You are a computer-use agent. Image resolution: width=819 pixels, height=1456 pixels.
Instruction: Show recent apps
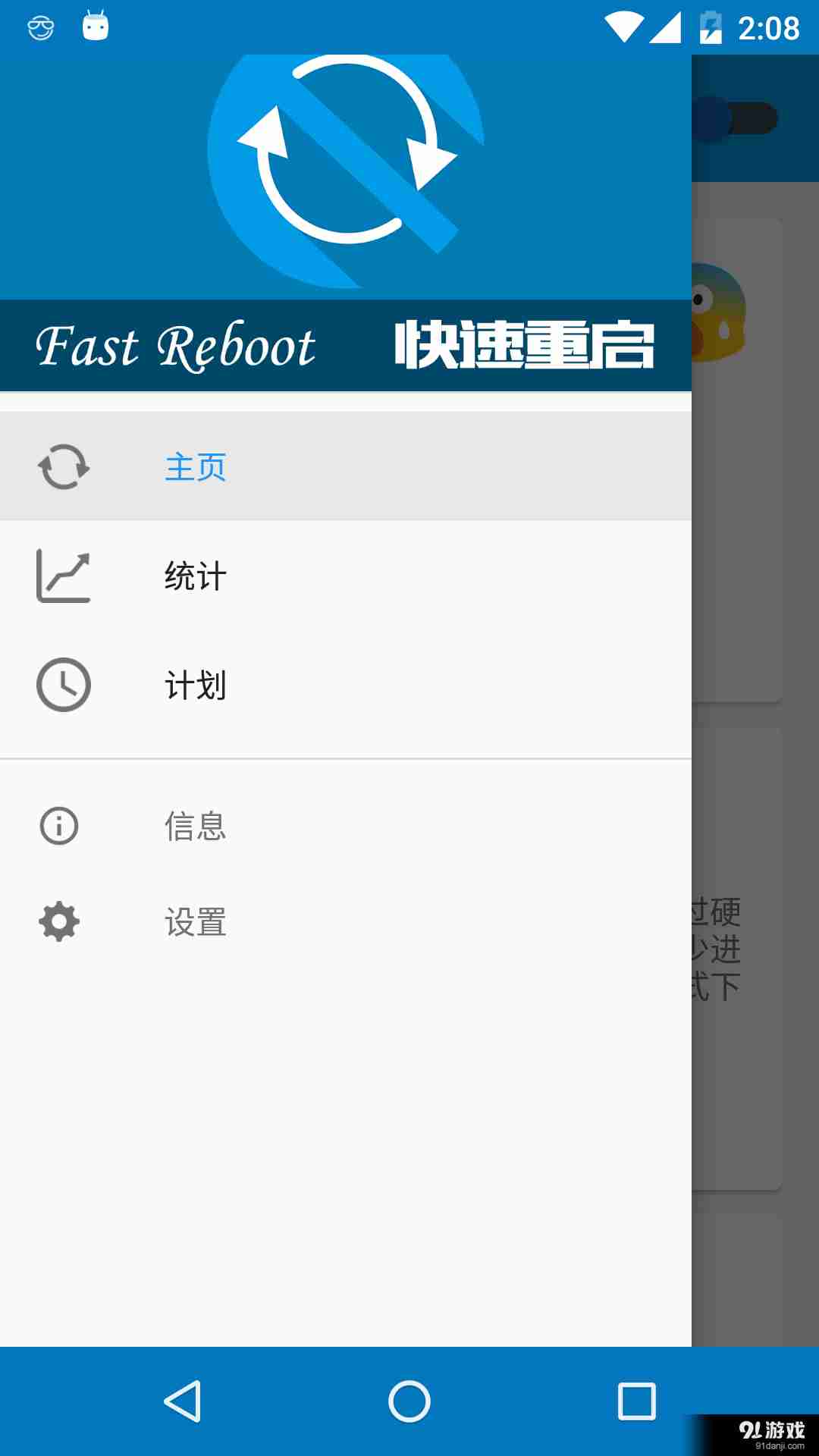[x=636, y=1401]
